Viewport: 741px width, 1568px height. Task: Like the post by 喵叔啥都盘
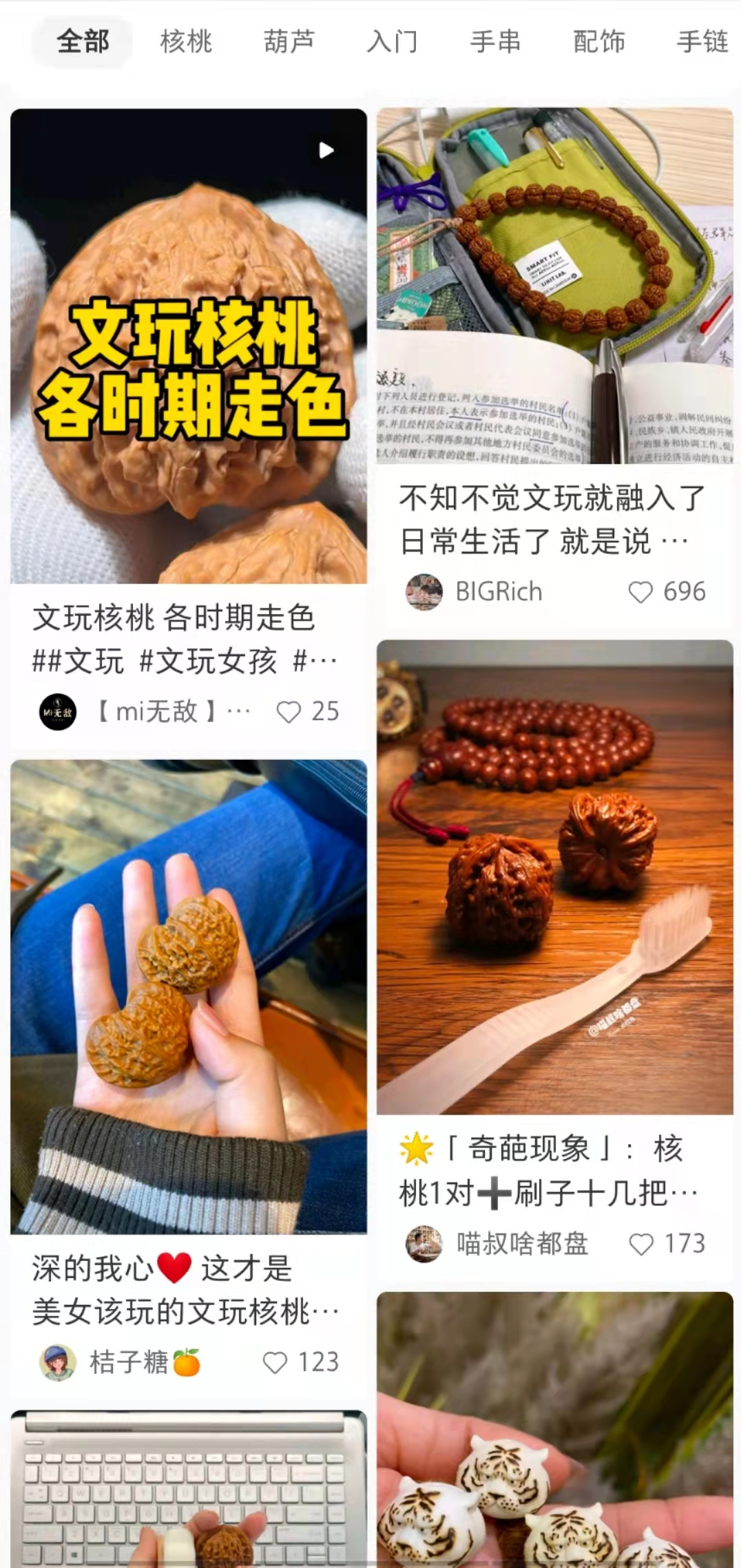(x=641, y=1244)
